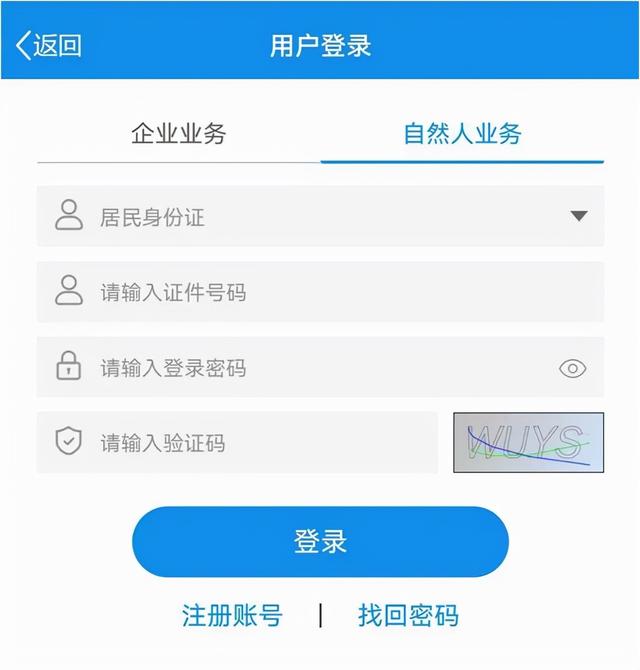This screenshot has height=670, width=640.
Task: Switch to the 企业业务 tab
Action: pos(179,134)
